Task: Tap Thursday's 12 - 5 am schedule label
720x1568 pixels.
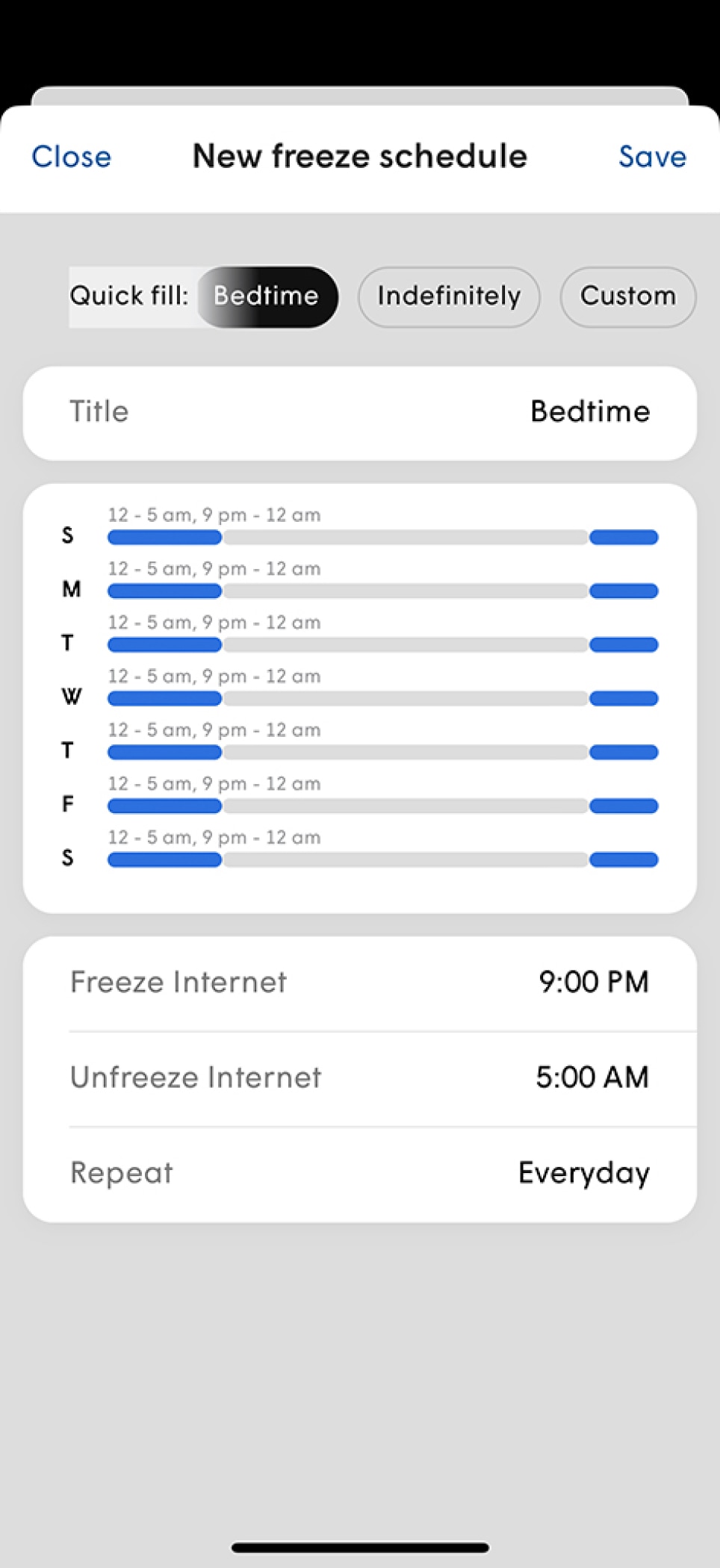Action: 214,729
